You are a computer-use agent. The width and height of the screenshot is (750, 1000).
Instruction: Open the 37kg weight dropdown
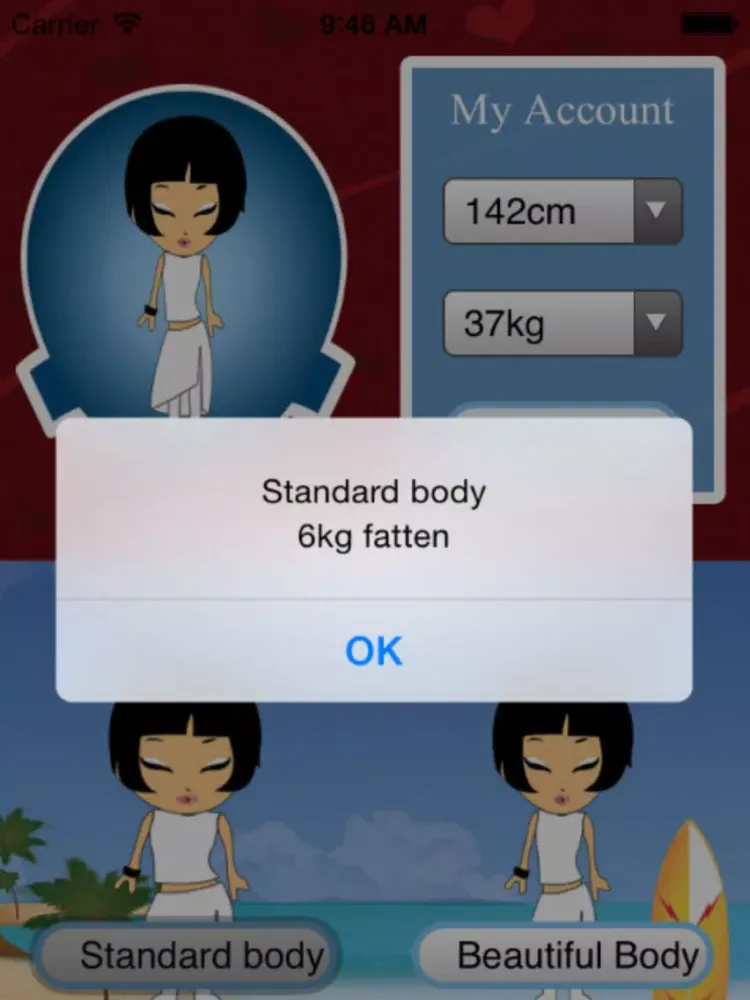(x=562, y=323)
